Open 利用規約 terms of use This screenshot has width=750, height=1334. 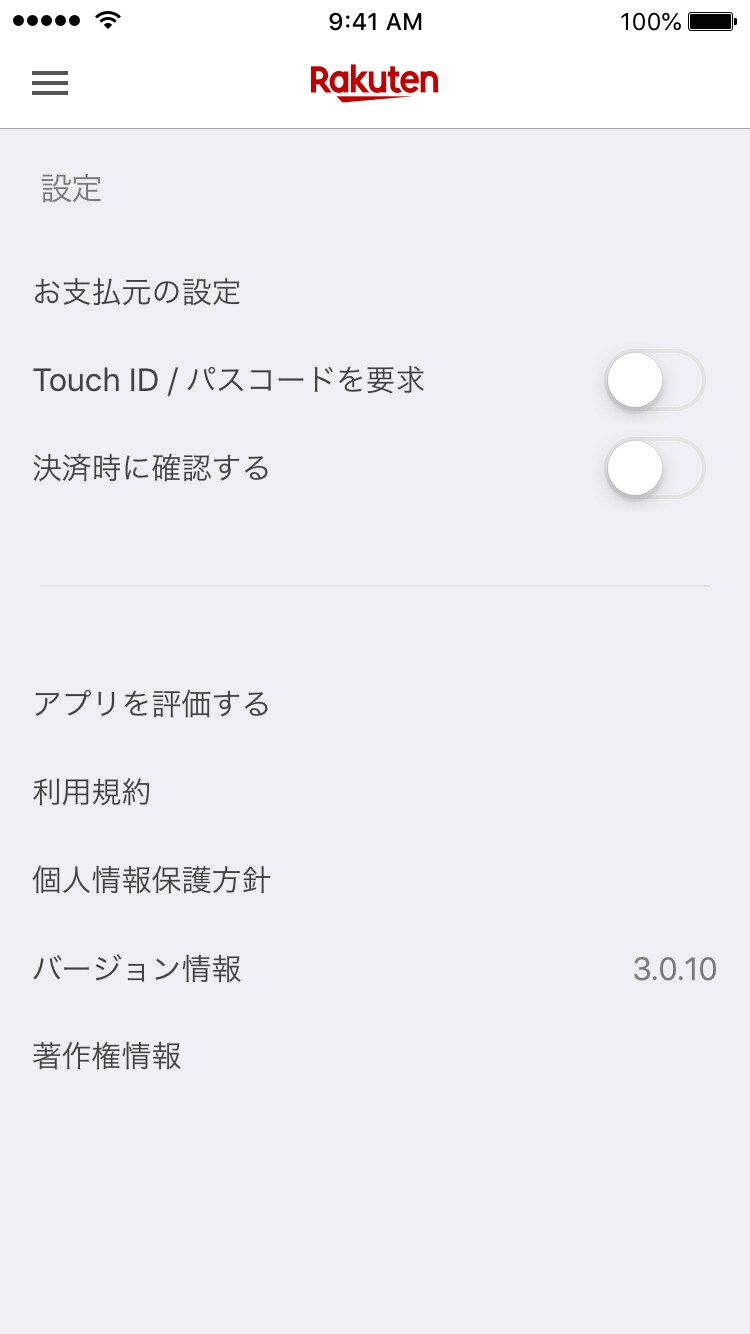[375, 792]
